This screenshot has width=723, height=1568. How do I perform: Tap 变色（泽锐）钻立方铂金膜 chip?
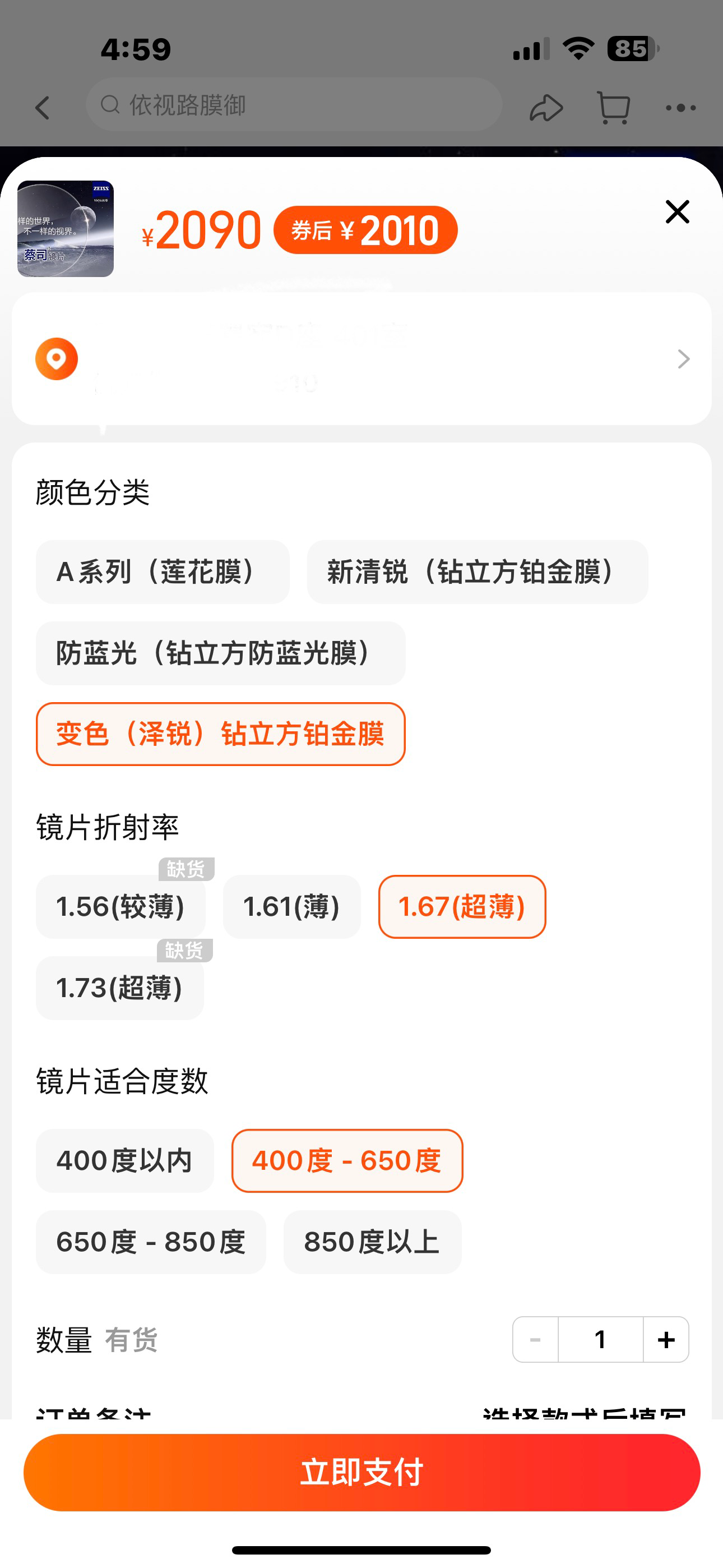[220, 734]
